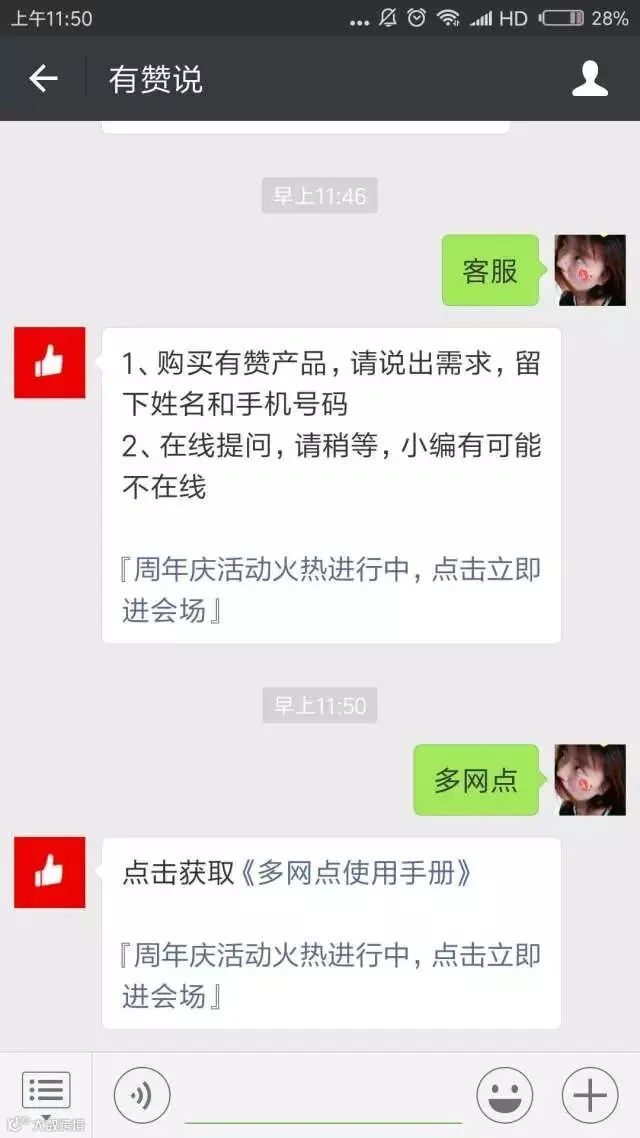Open the emoji picker

(504, 1095)
